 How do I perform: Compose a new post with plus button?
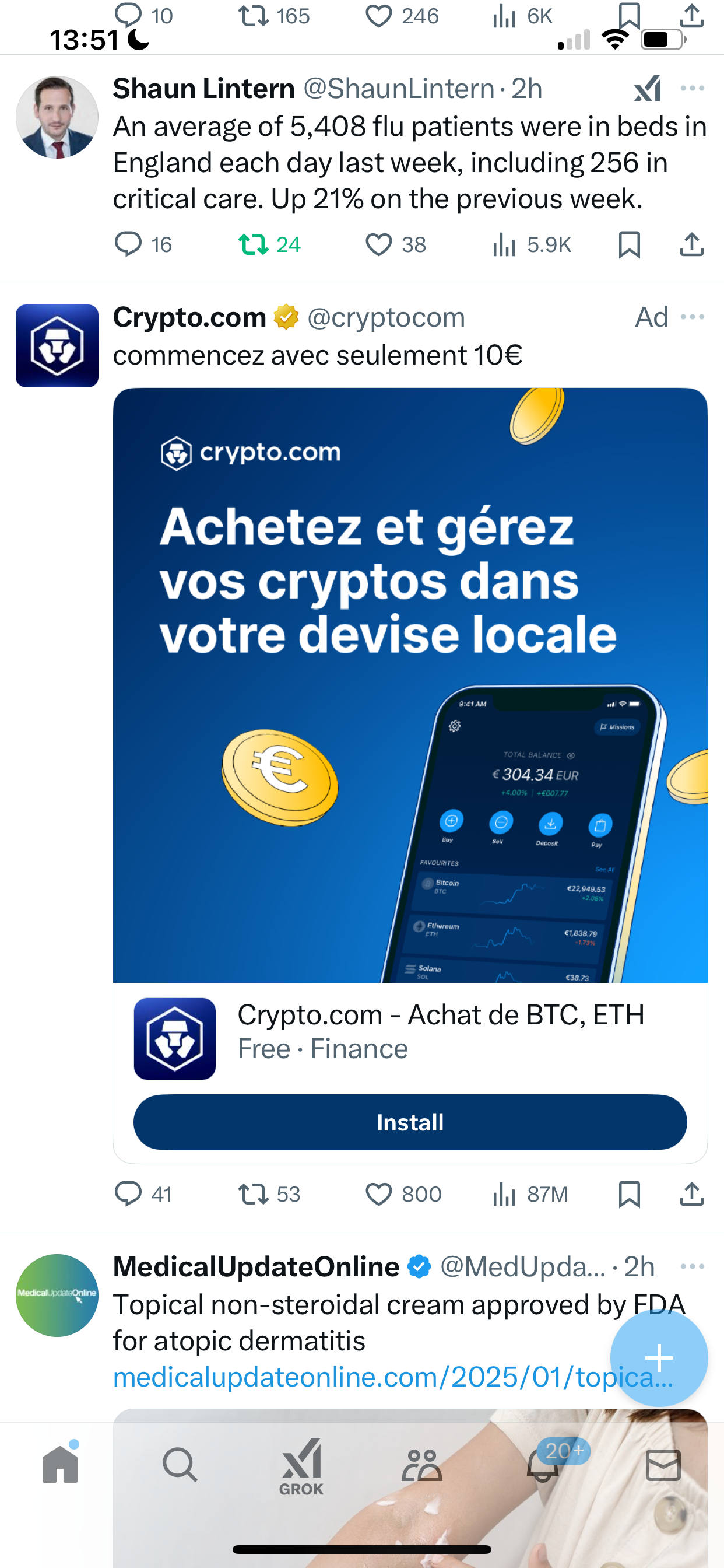click(659, 1357)
